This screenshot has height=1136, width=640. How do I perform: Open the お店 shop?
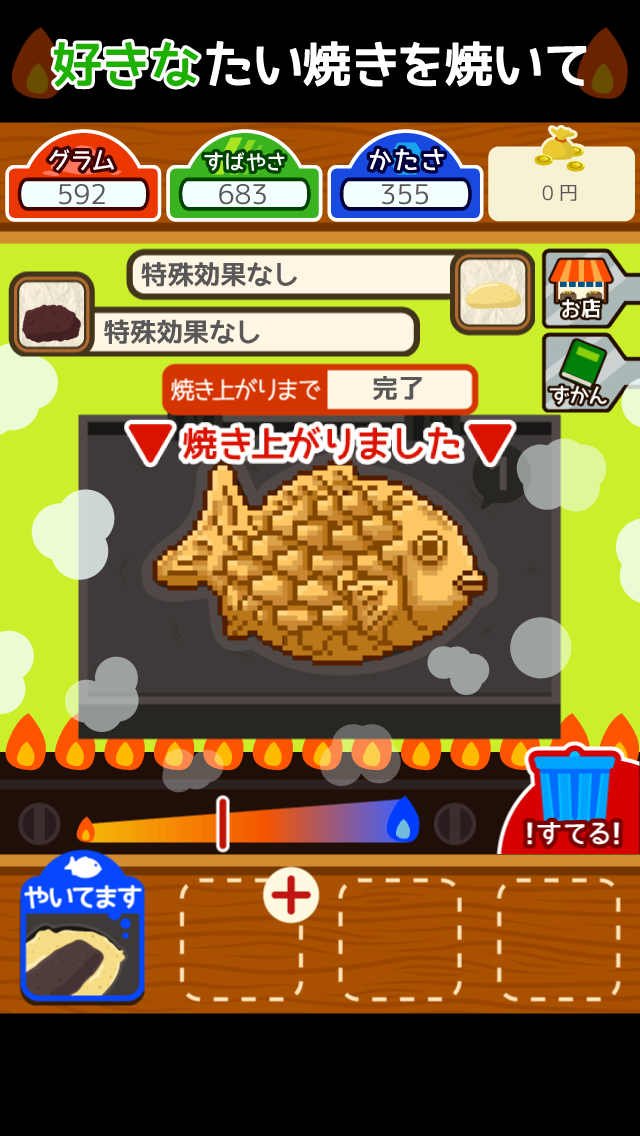(582, 288)
